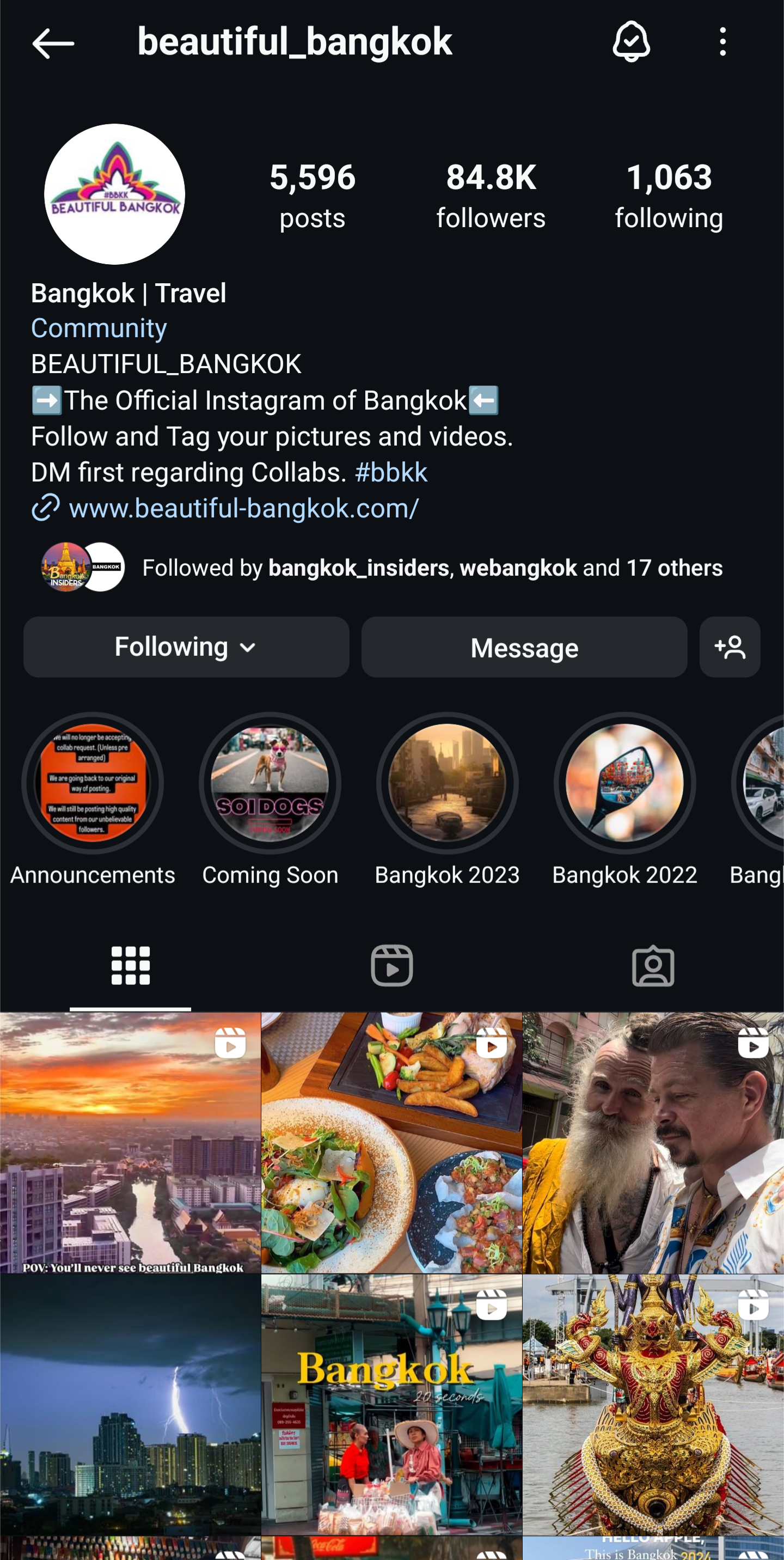The height and width of the screenshot is (1560, 784).
Task: Show suggested accounts via the add-person icon
Action: [x=730, y=647]
